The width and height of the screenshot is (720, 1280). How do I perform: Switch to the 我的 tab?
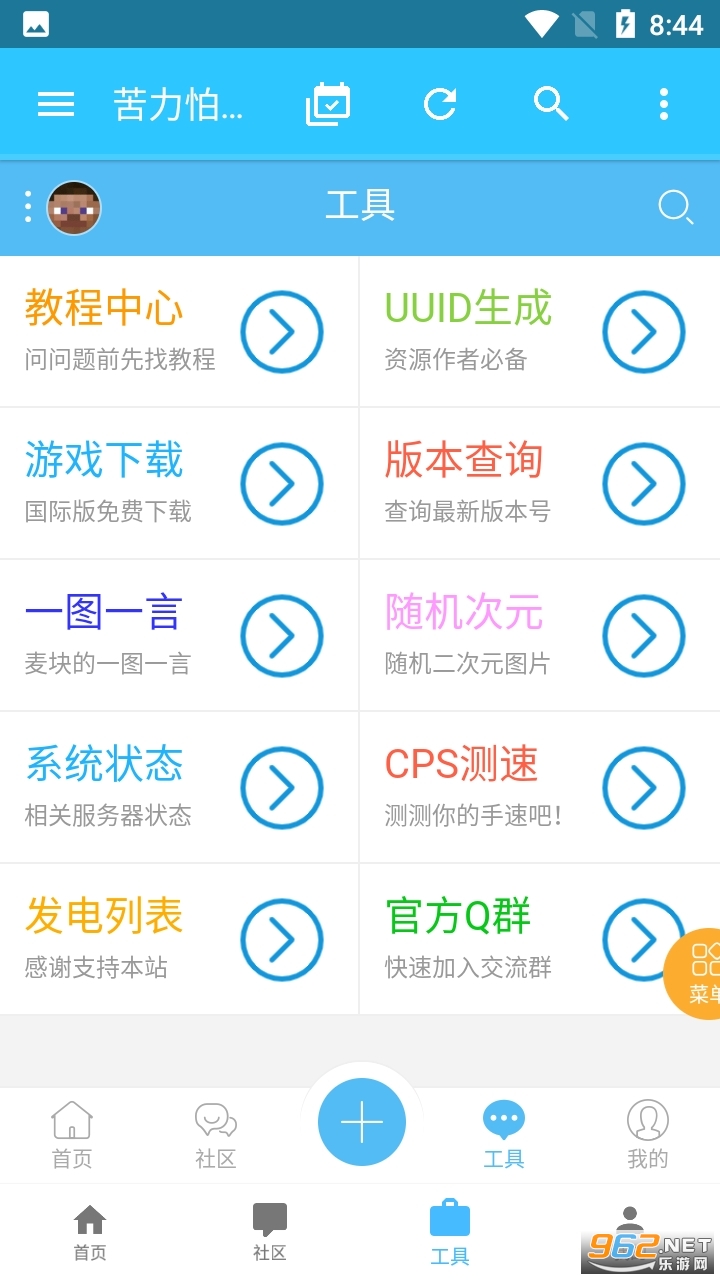click(x=648, y=1135)
